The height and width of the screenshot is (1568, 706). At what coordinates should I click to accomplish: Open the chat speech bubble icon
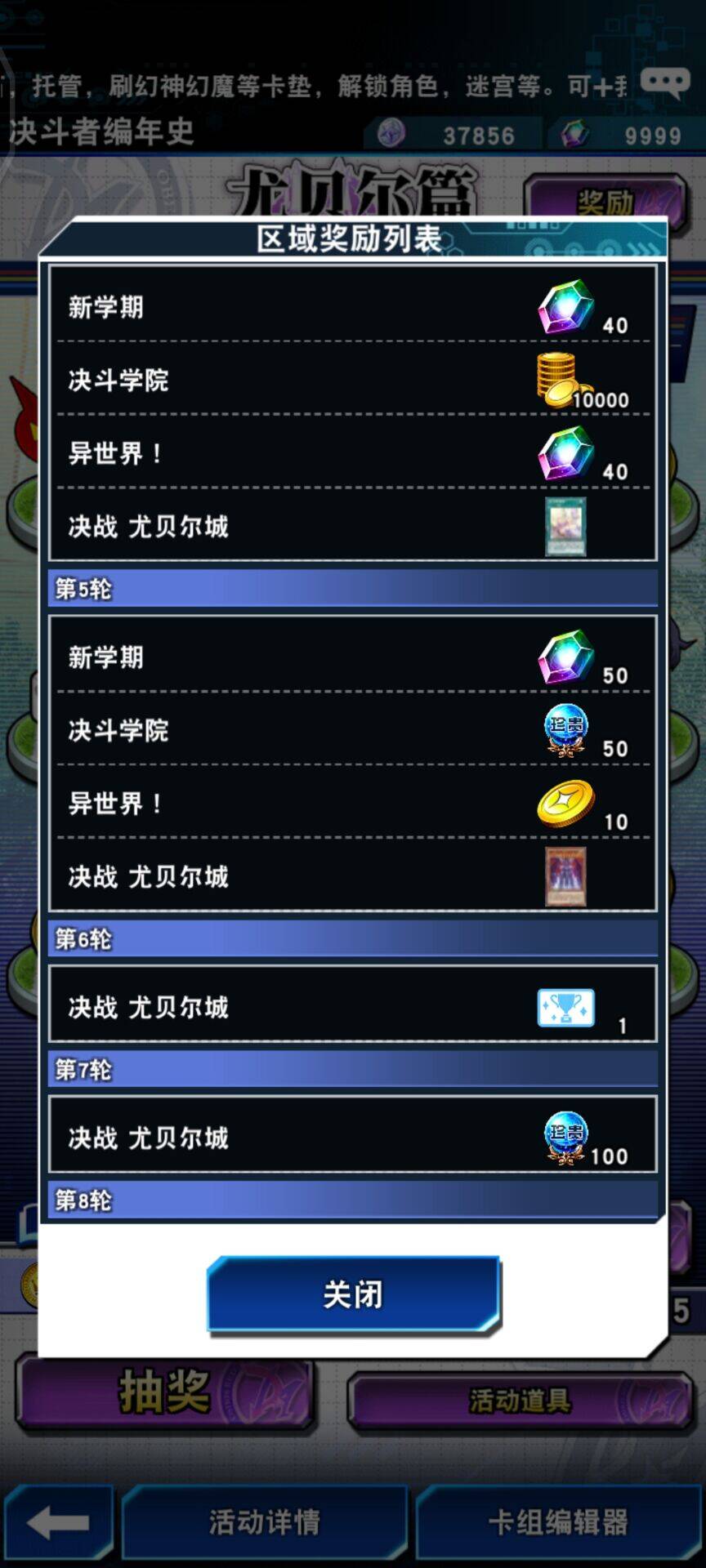[x=664, y=82]
